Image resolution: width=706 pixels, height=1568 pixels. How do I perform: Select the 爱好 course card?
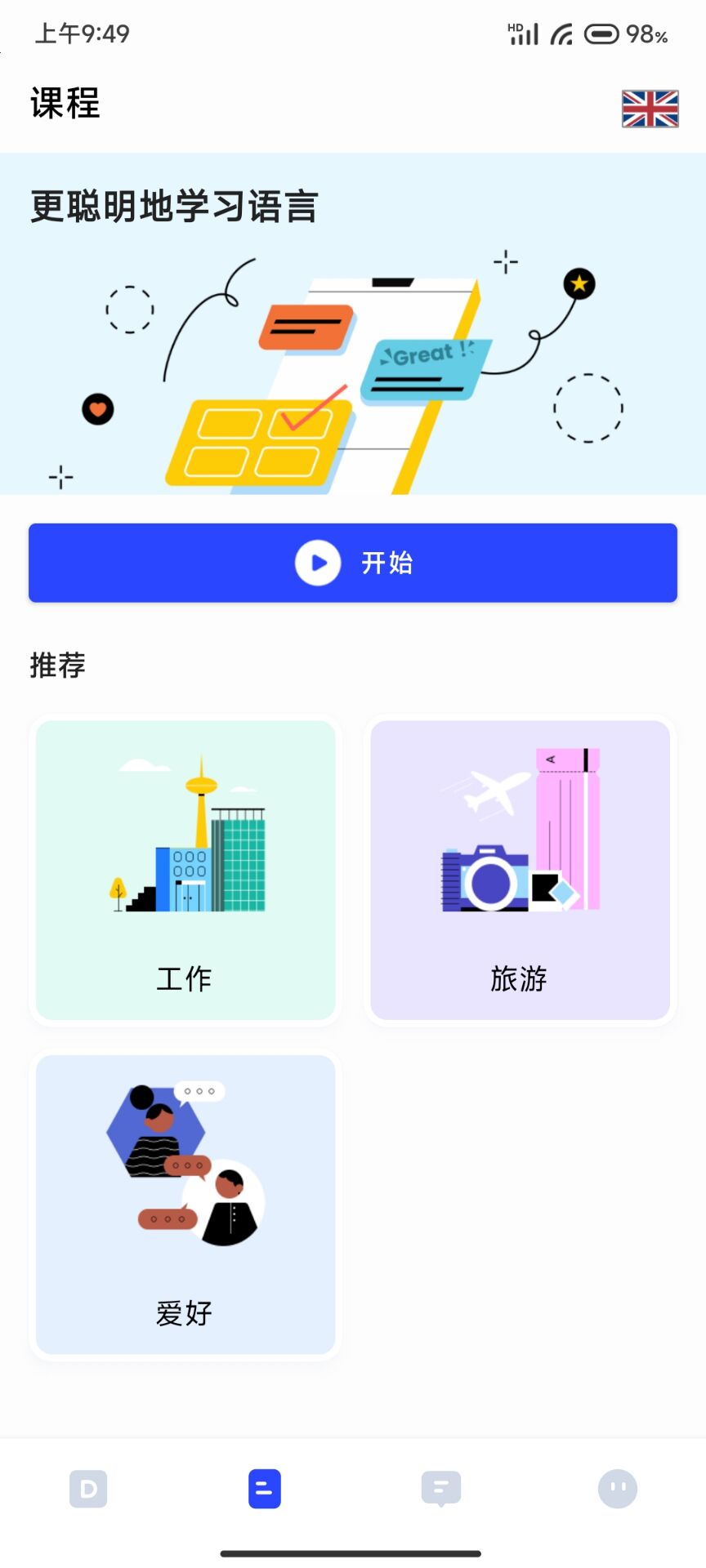[x=185, y=1205]
